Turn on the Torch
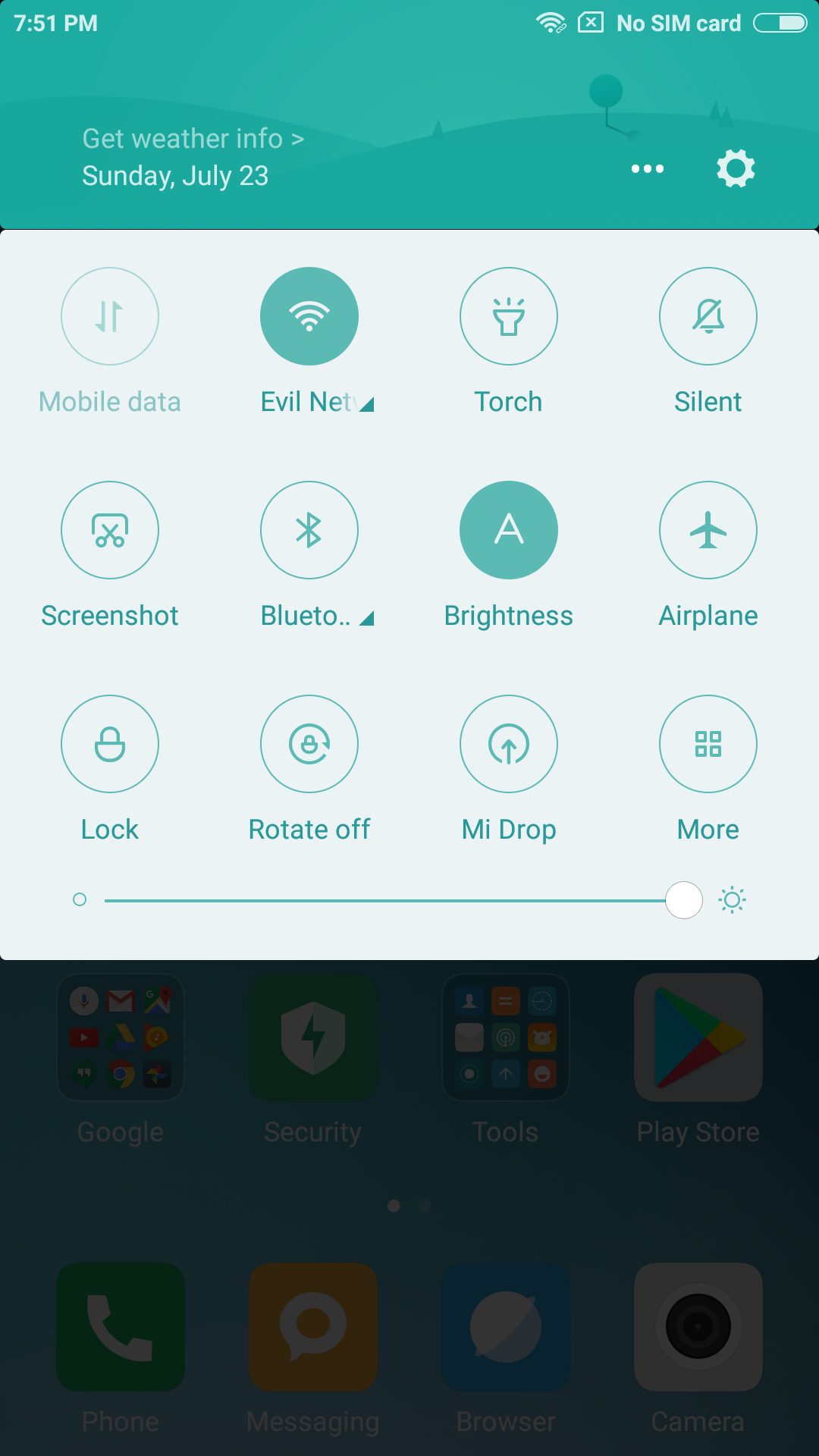Screen dimensions: 819x1456 509,316
